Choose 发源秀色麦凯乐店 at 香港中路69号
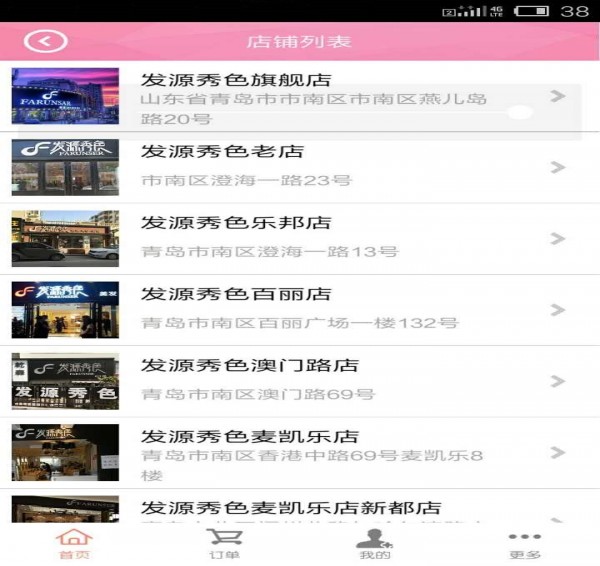This screenshot has width=600, height=566. pos(300,453)
